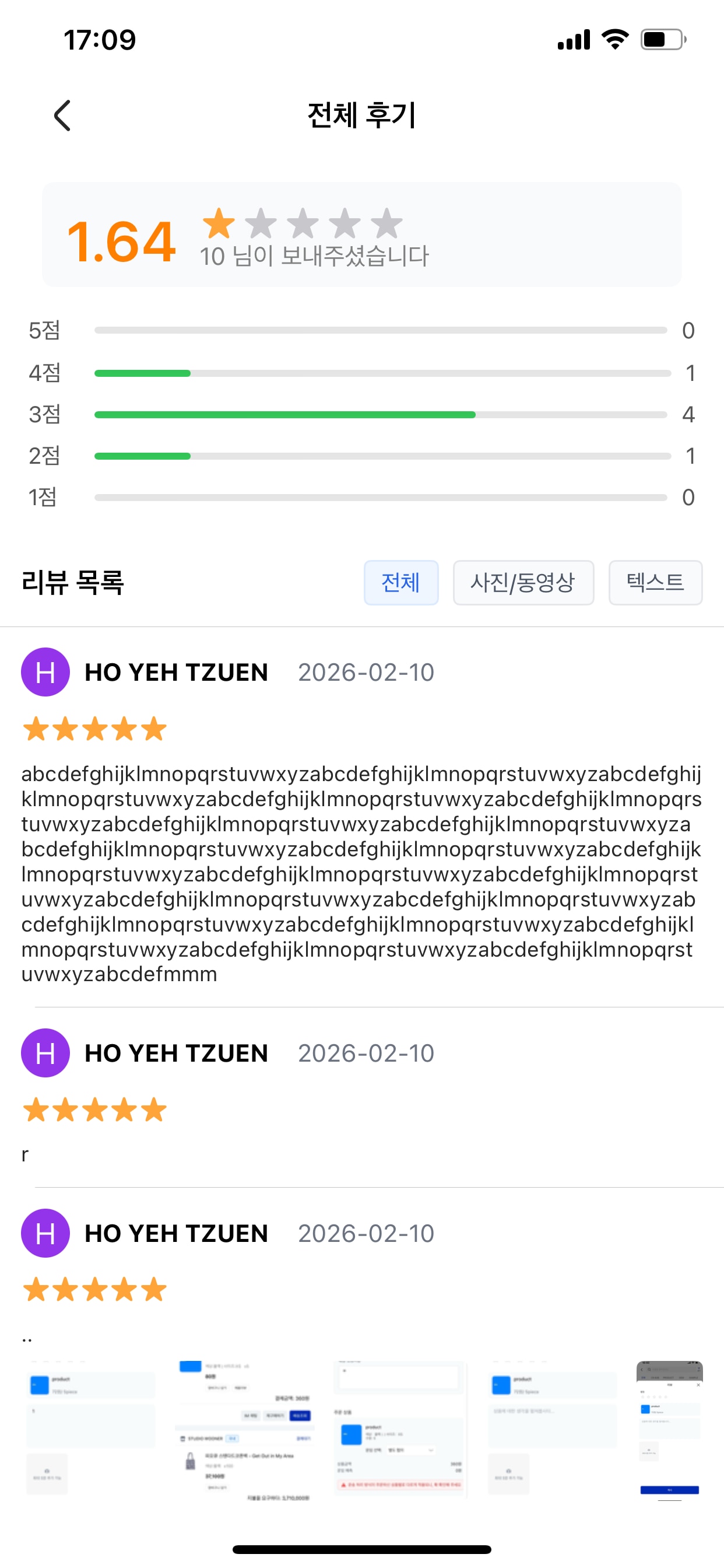
Task: View the third attached review image
Action: tap(400, 1428)
